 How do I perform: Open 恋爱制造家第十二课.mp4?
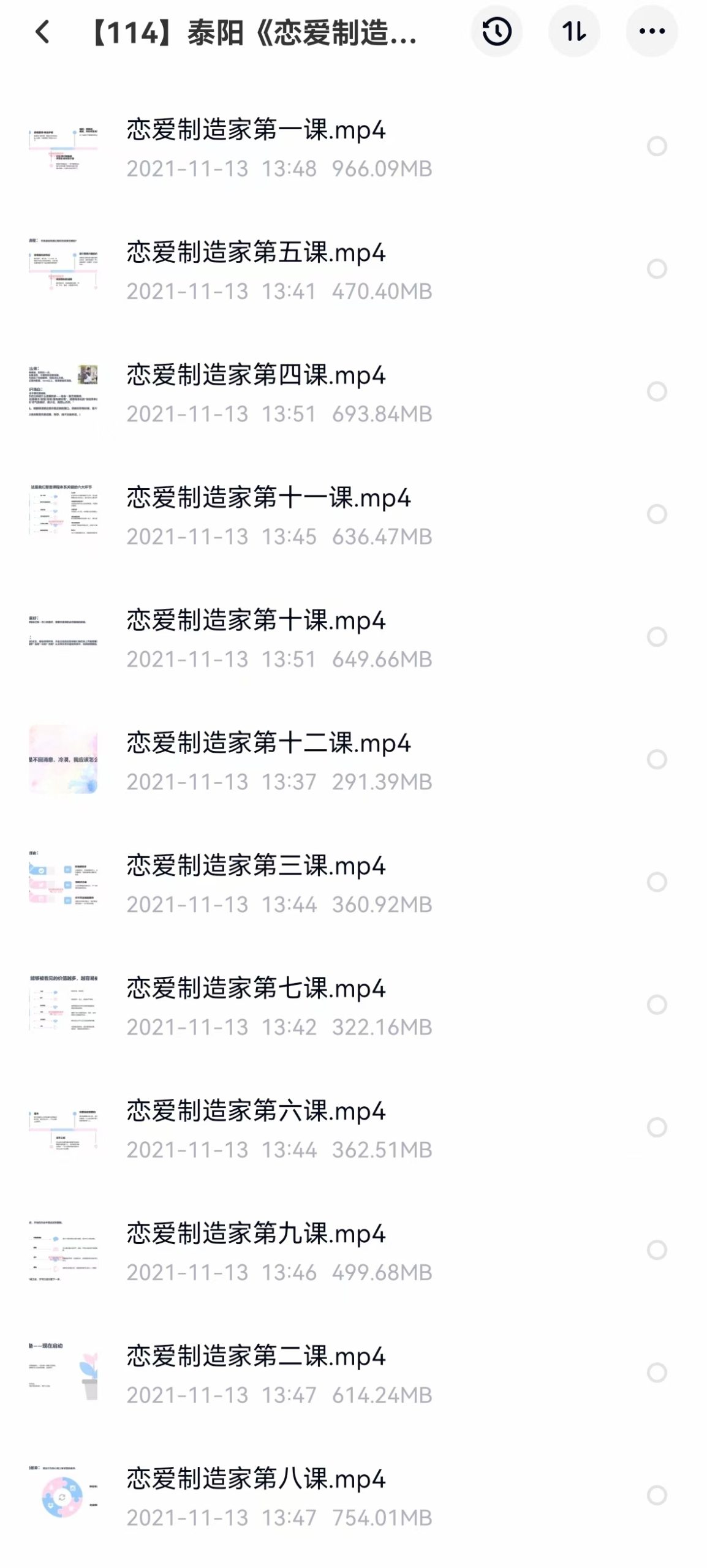(x=353, y=759)
